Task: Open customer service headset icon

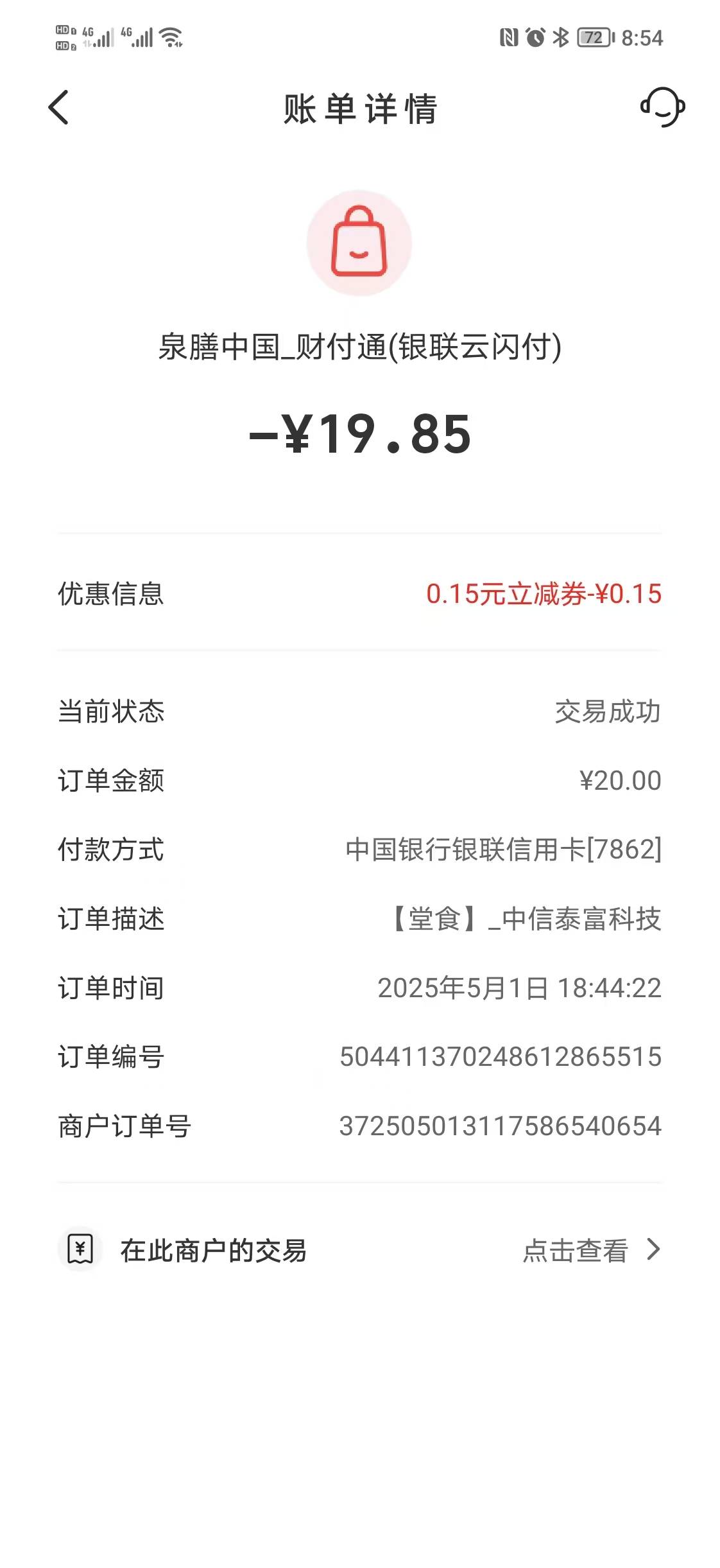Action: (x=662, y=107)
